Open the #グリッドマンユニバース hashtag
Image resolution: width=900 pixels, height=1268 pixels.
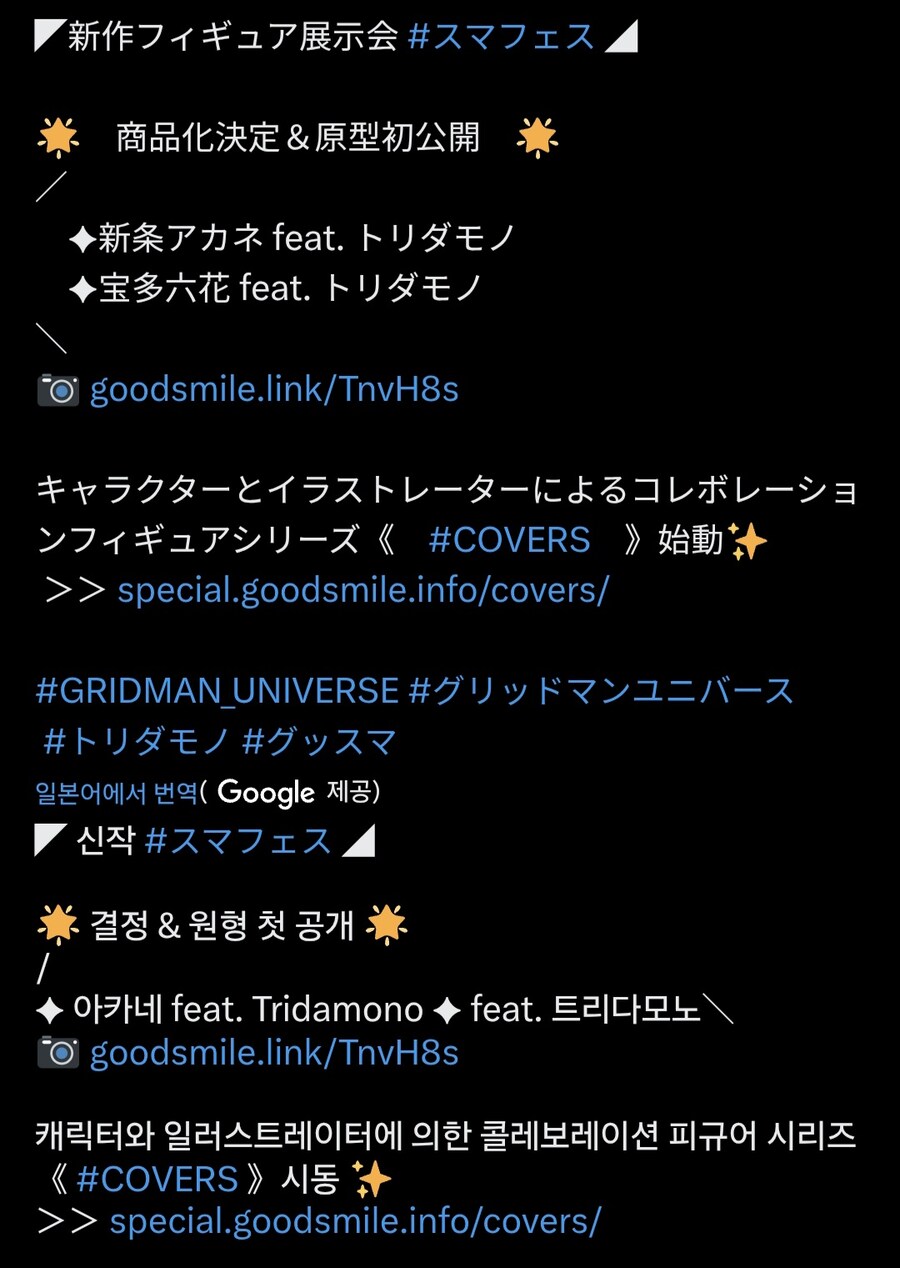602,691
